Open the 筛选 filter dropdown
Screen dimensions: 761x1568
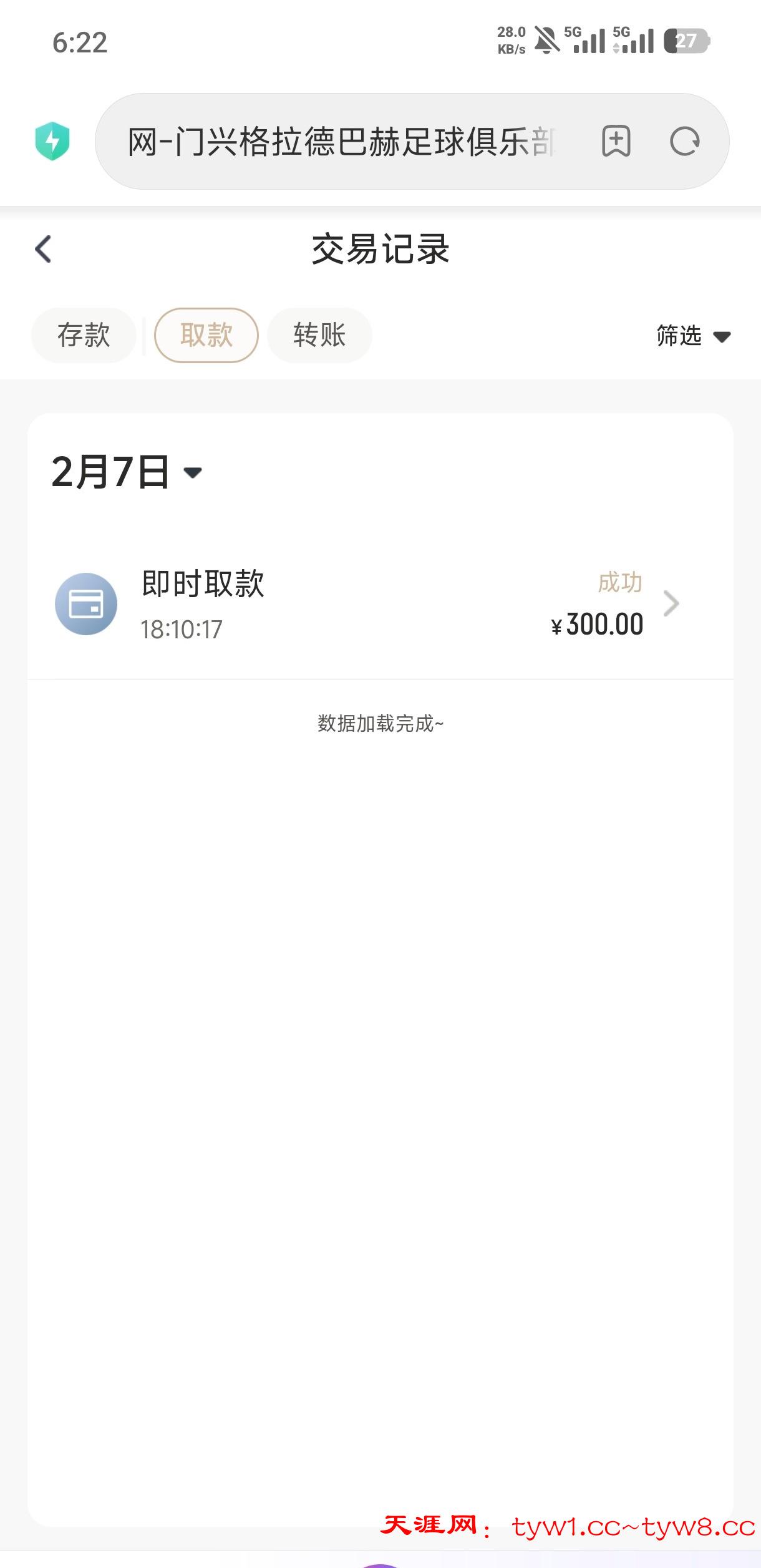pos(693,336)
